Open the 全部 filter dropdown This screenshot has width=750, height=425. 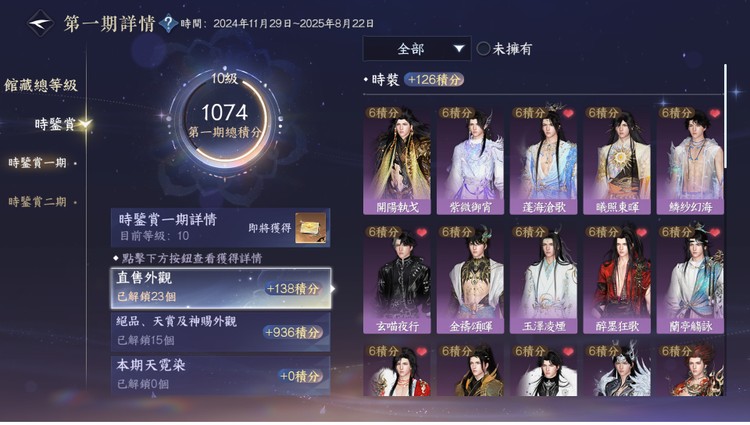click(417, 47)
